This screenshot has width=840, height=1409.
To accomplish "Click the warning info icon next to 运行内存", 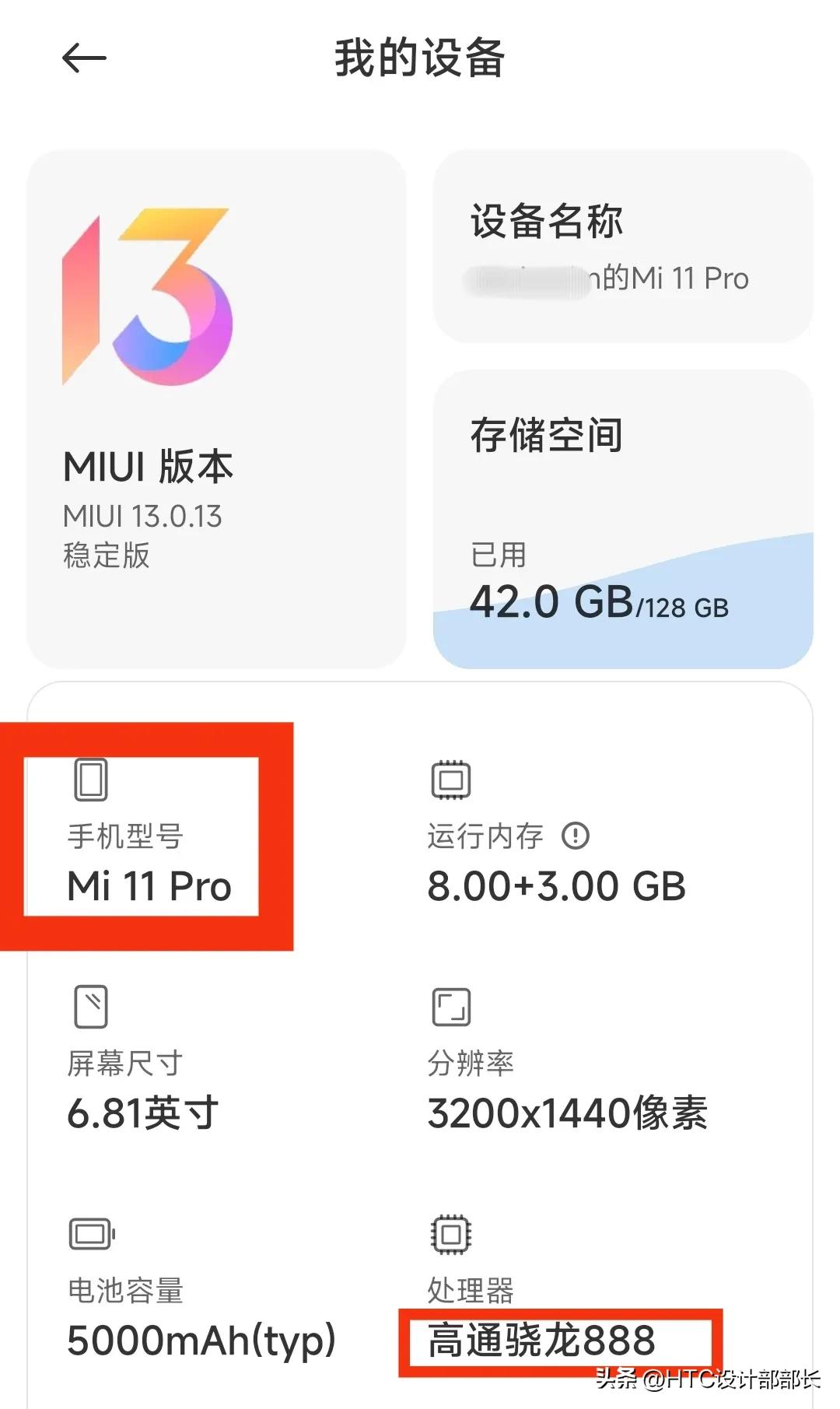I will (x=576, y=836).
